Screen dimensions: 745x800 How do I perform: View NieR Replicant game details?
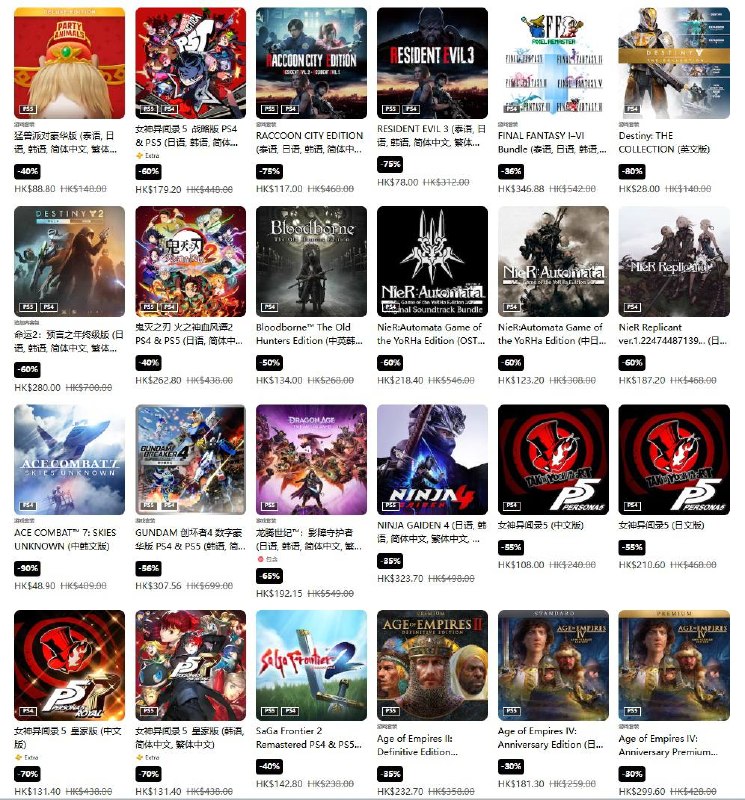click(673, 261)
